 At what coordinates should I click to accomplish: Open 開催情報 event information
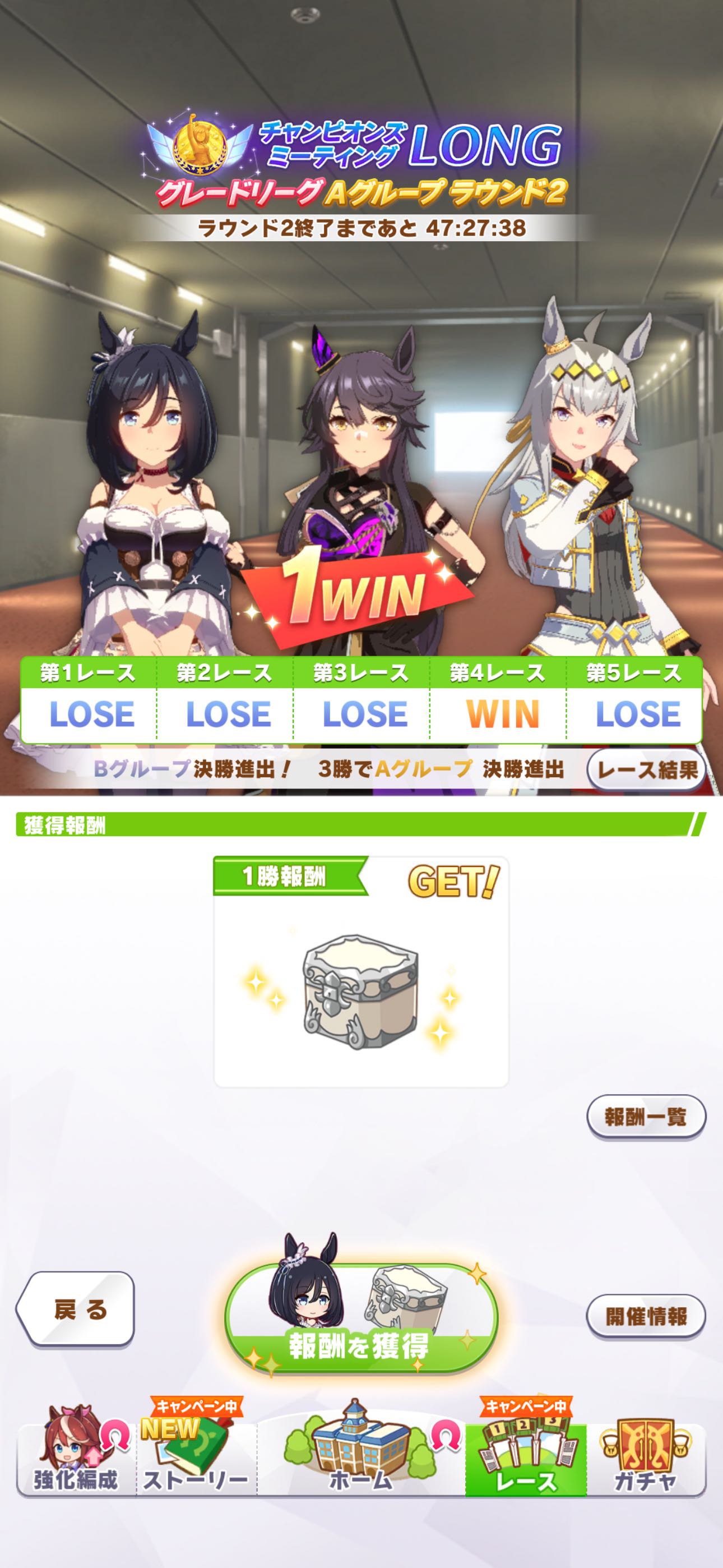(646, 1317)
